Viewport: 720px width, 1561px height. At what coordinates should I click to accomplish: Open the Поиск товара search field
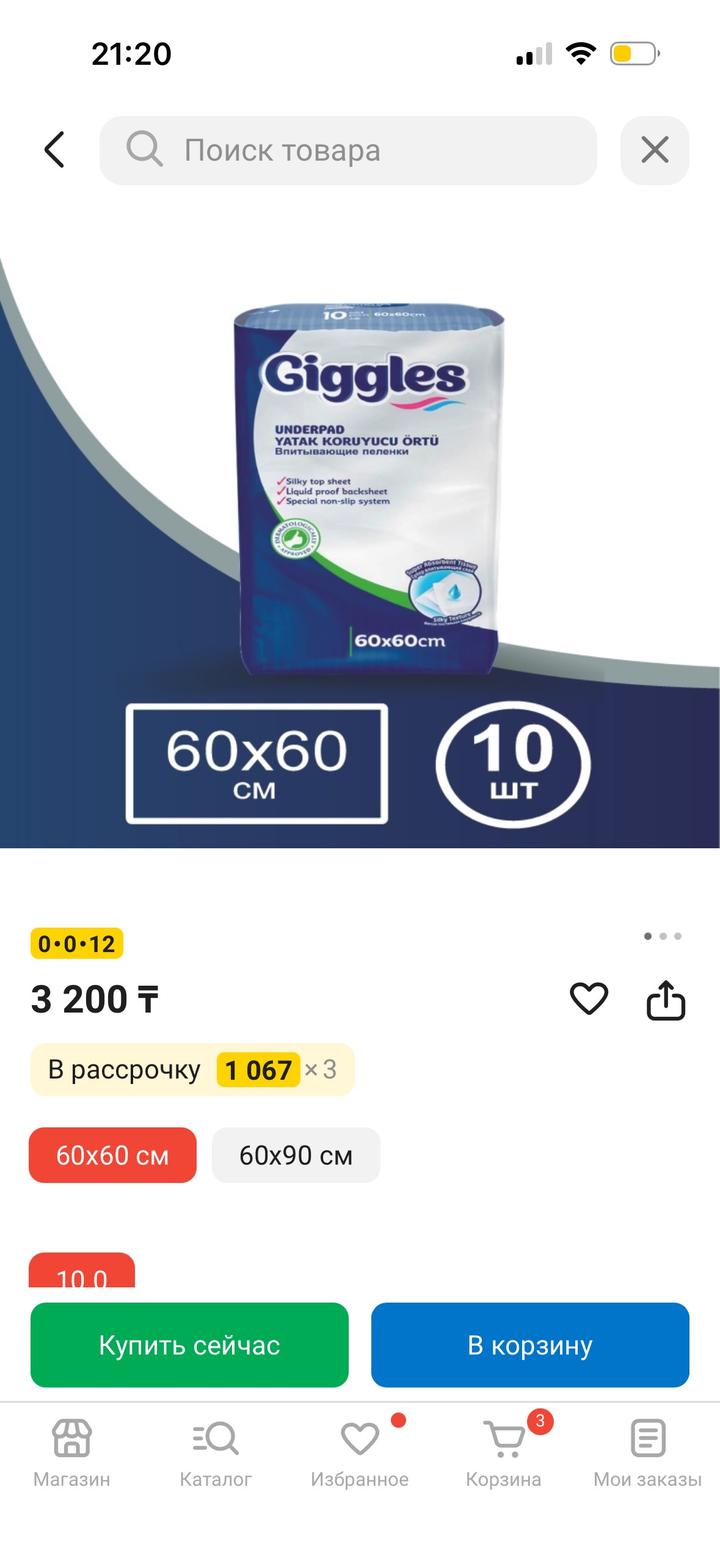click(348, 150)
